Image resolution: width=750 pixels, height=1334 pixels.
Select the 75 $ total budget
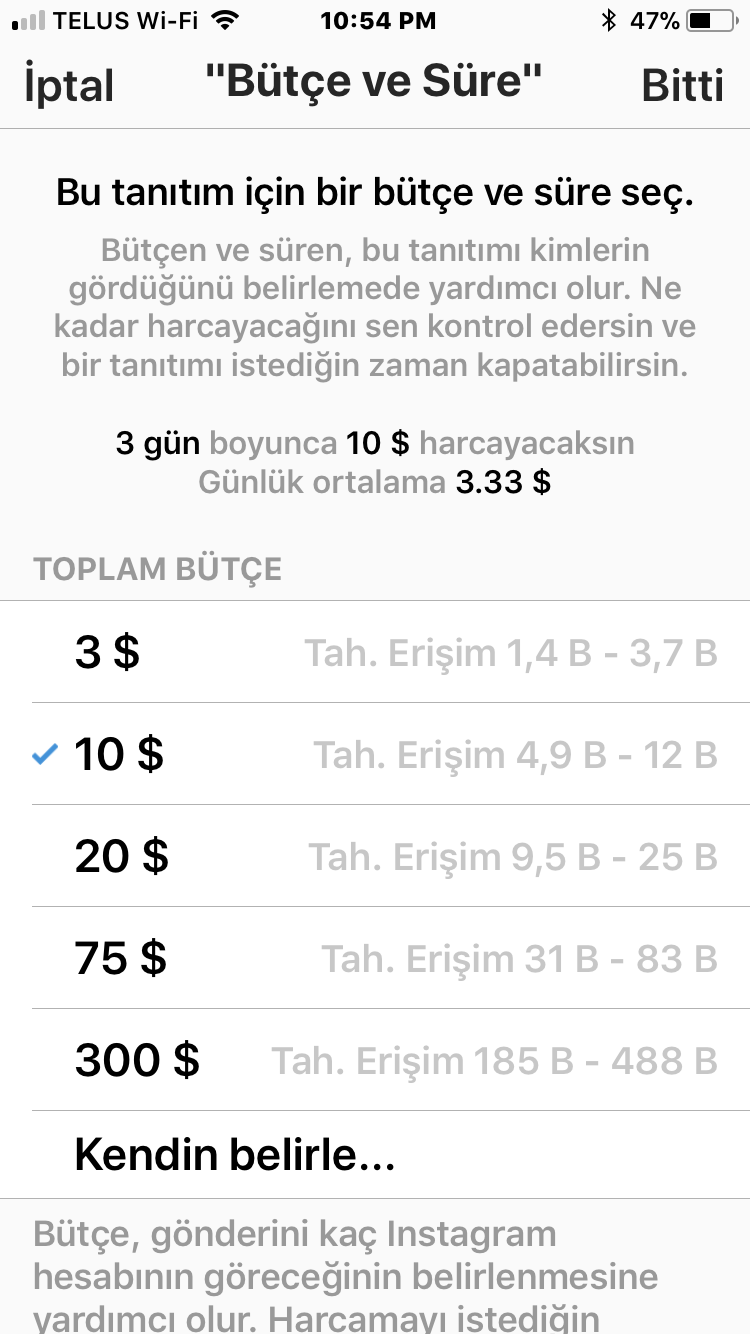coord(375,958)
